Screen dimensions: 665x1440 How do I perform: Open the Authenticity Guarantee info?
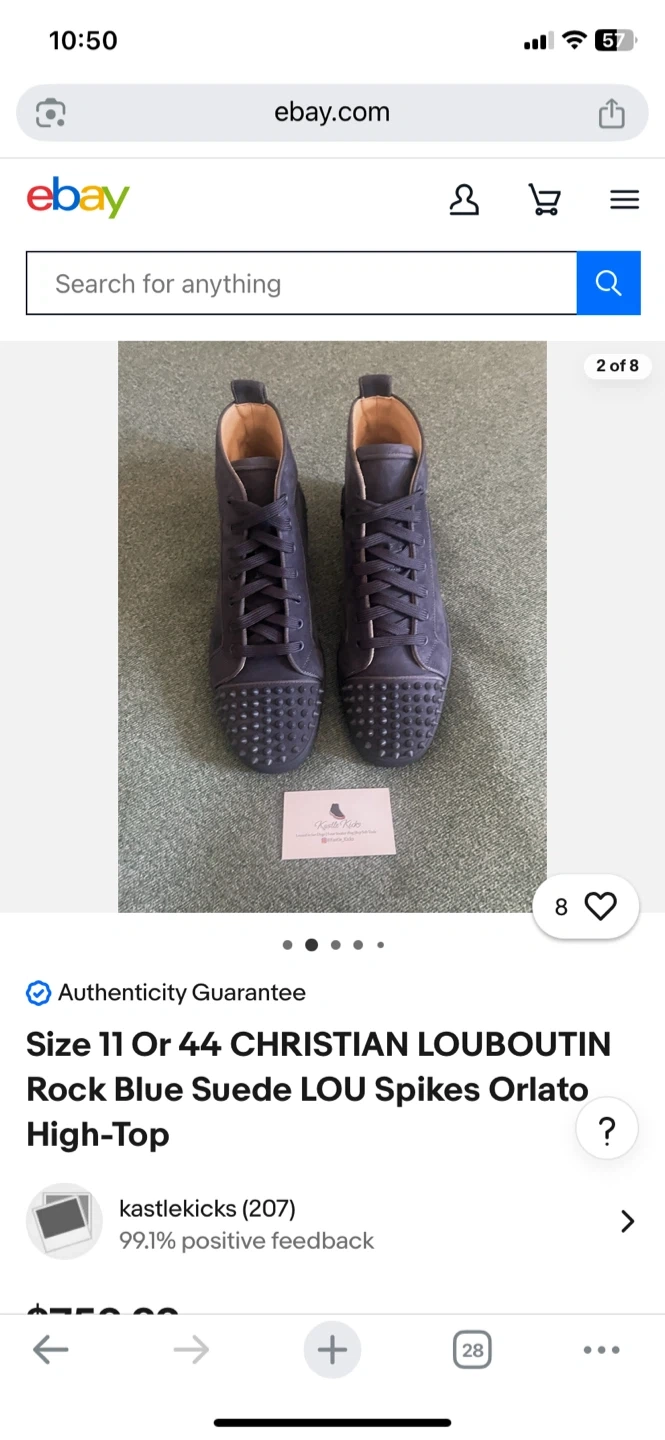click(166, 993)
